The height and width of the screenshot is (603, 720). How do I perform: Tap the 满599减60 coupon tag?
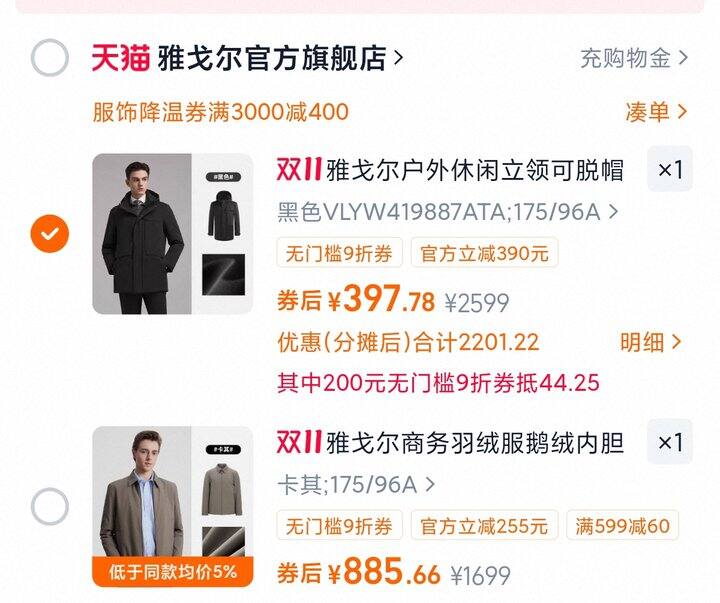[622, 525]
